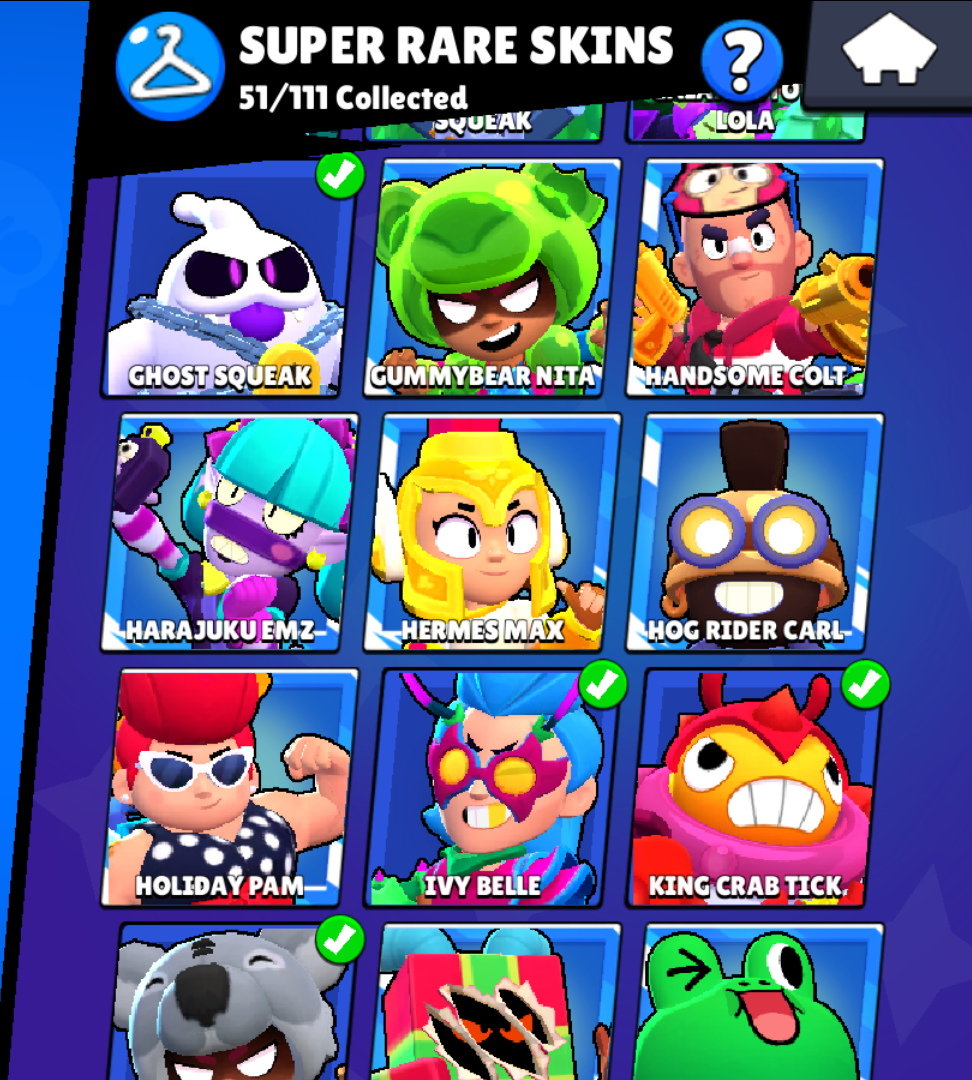Go to the home screen via house icon
Screen dimensions: 972x1080
(889, 50)
